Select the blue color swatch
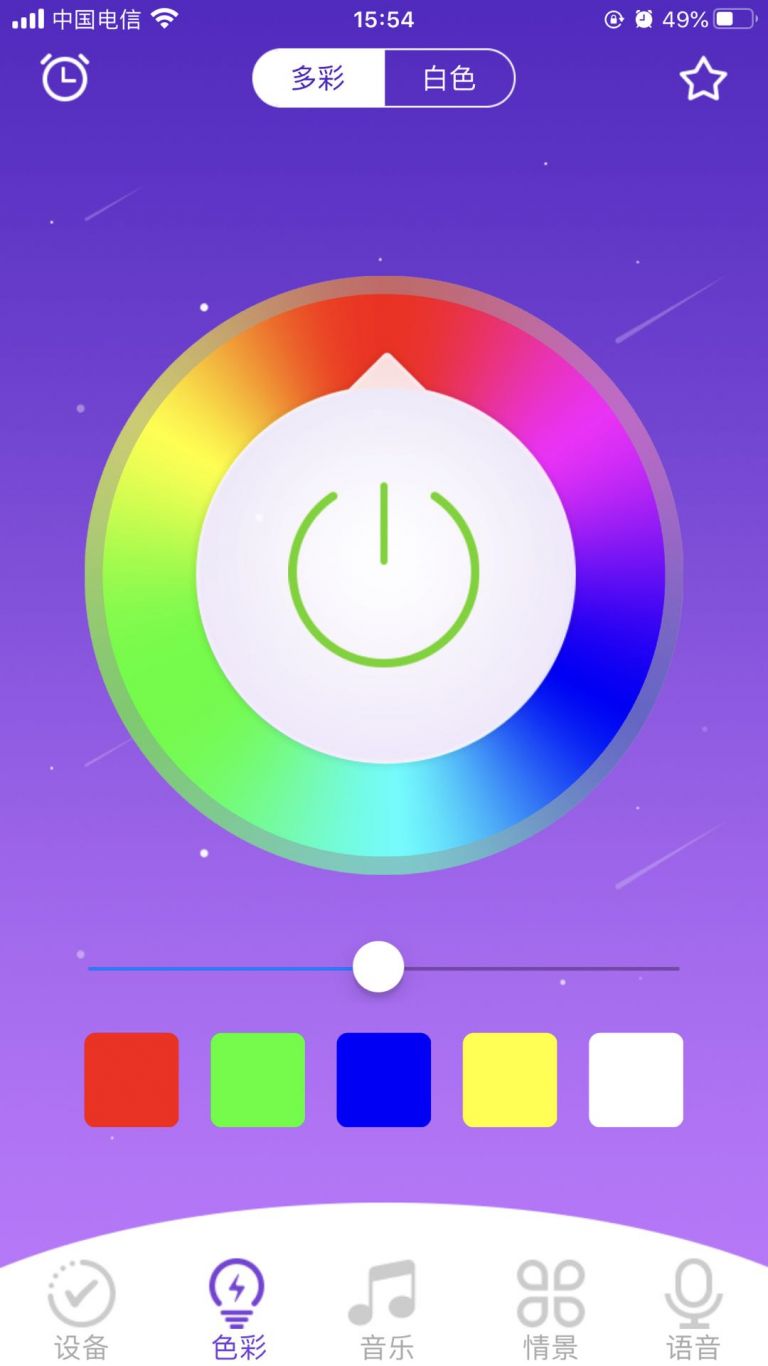 [384, 1080]
